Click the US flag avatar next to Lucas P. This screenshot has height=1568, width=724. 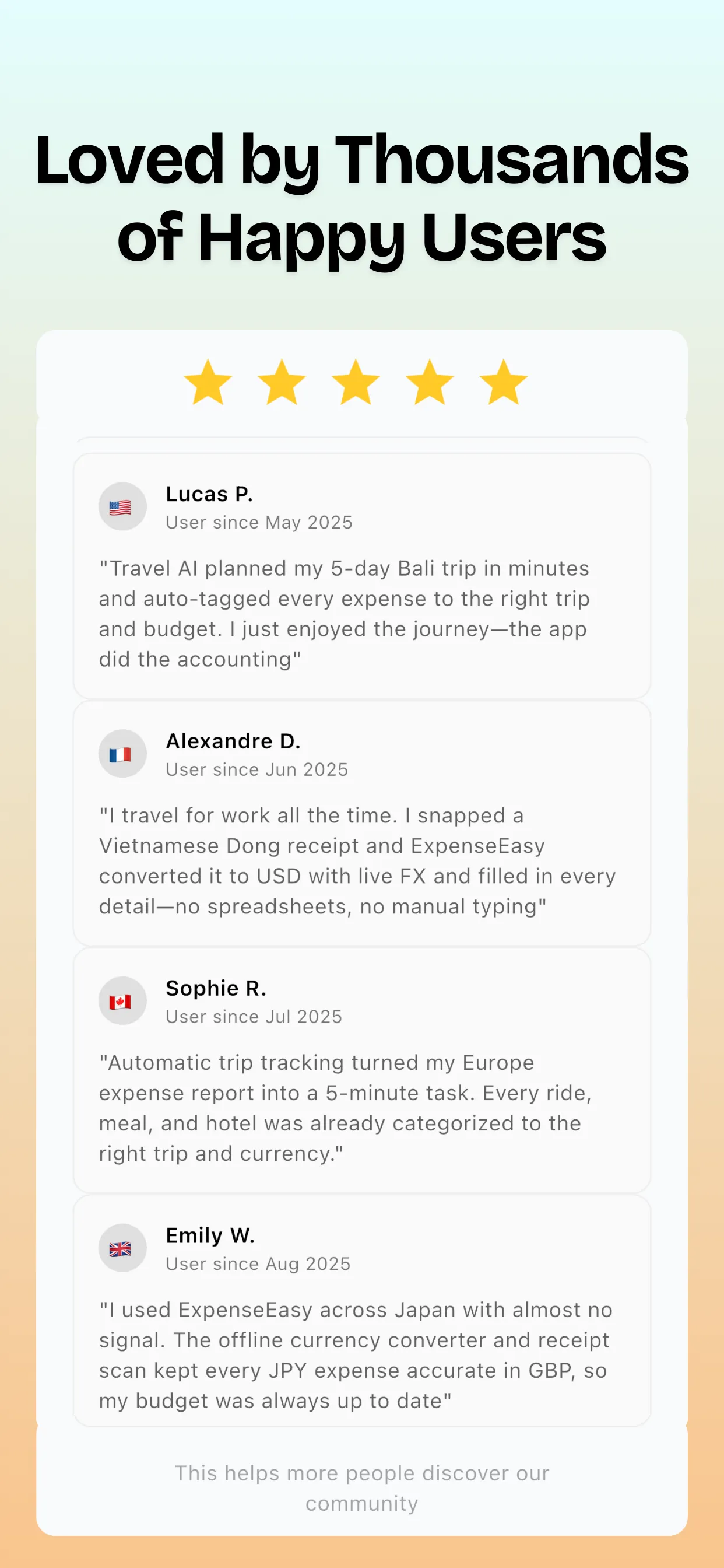pos(122,506)
